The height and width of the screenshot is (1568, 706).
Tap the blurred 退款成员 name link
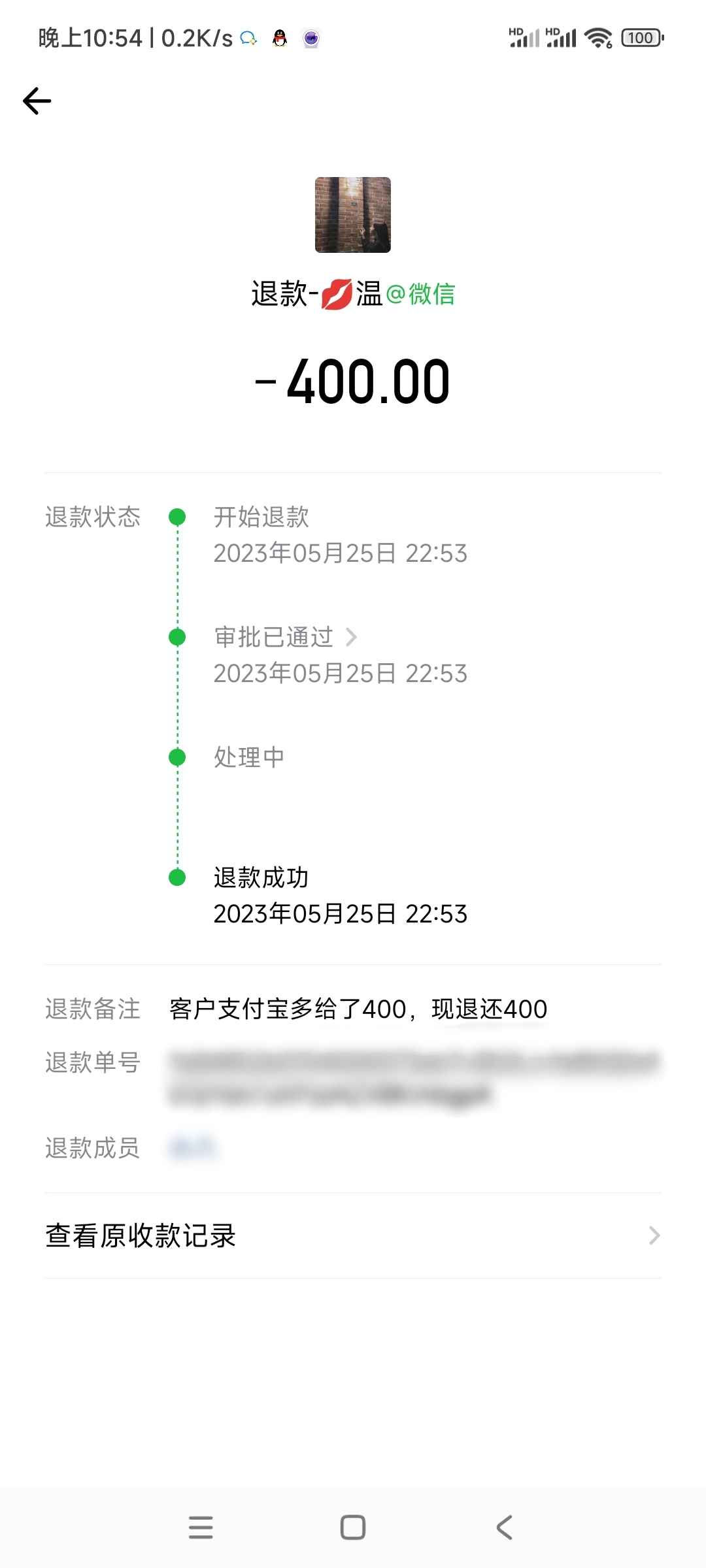click(x=193, y=1148)
